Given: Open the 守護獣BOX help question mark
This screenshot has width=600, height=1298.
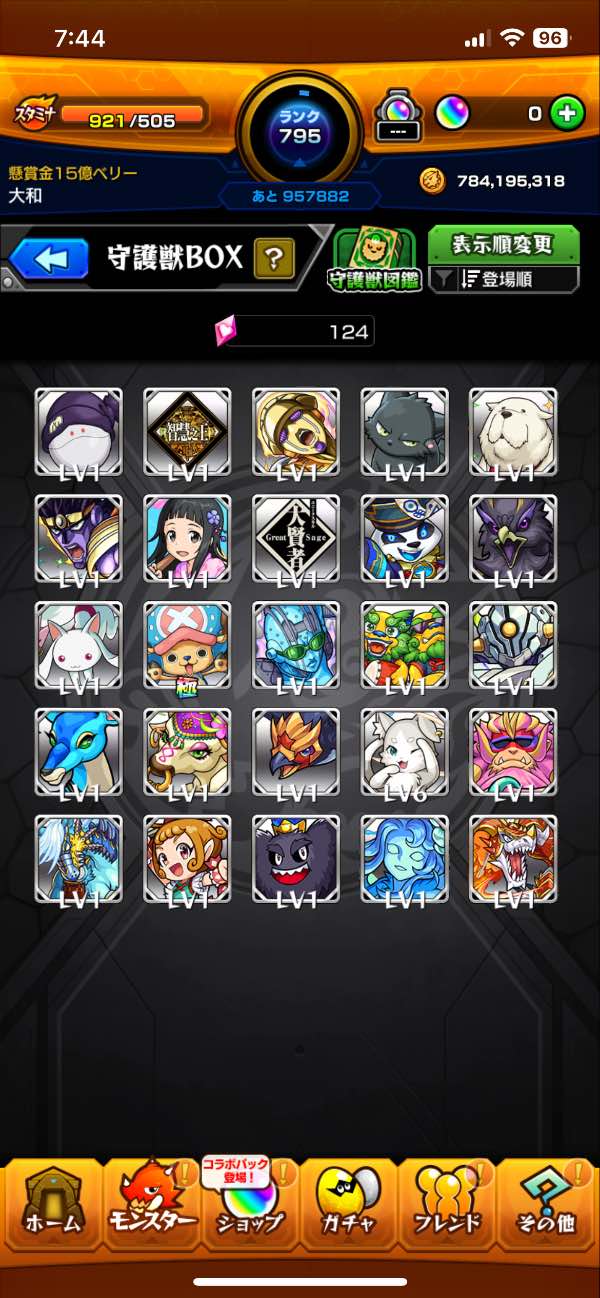Looking at the screenshot, I should point(272,259).
